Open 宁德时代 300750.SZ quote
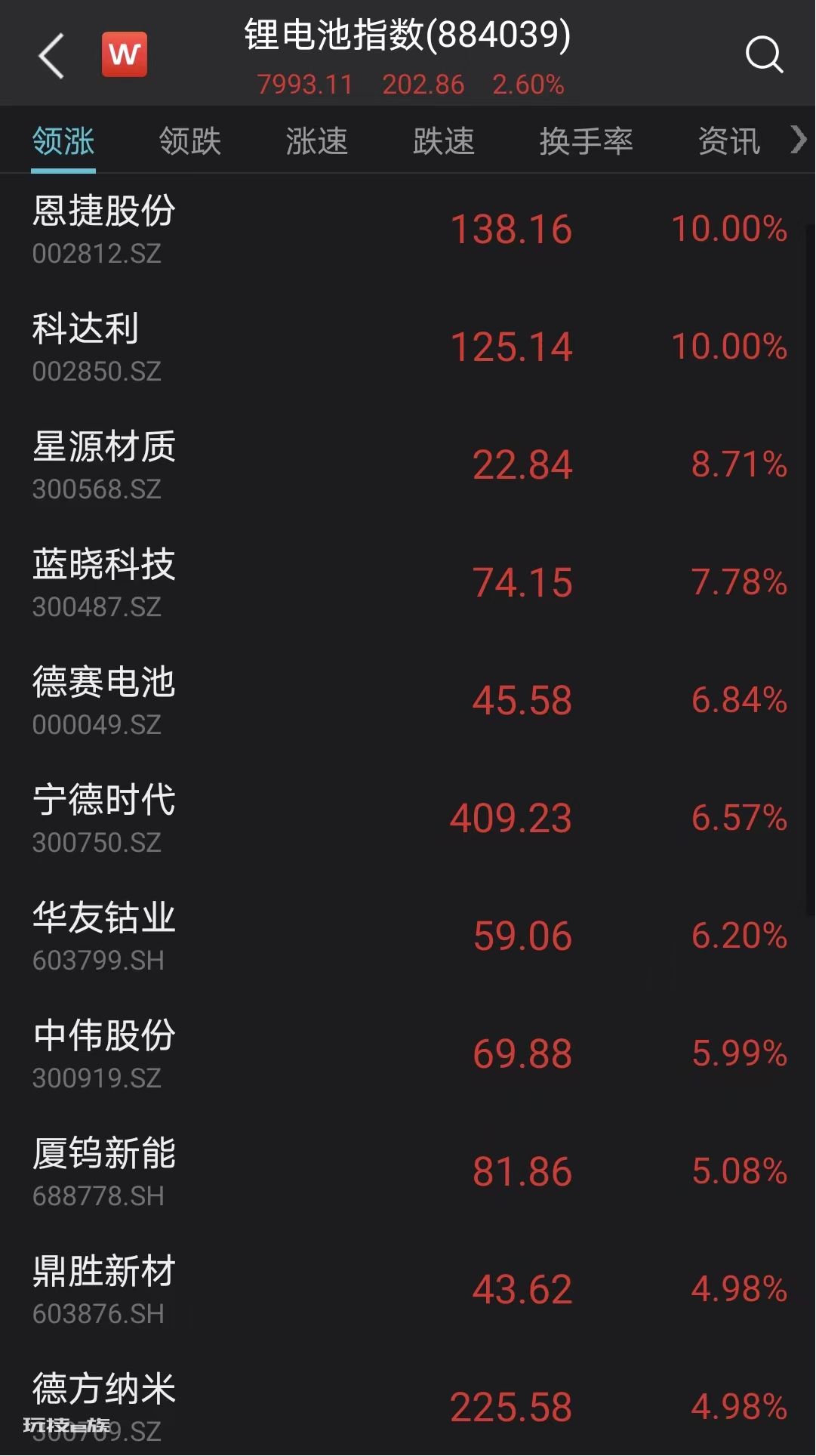Image resolution: width=816 pixels, height=1456 pixels. [408, 819]
